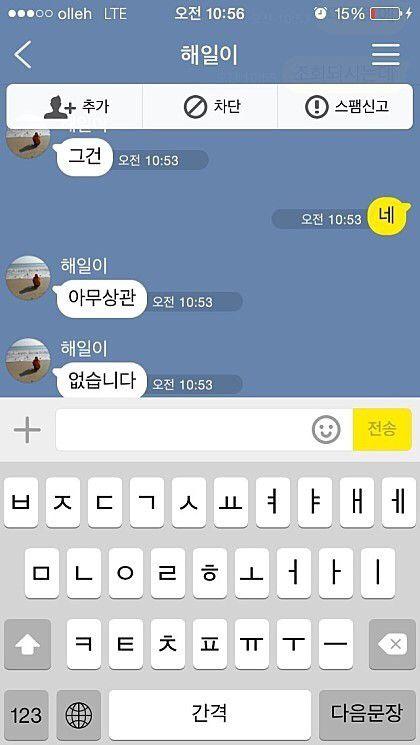Open 해일이's profile picture beside 아무상관
The height and width of the screenshot is (745, 420).
(x=28, y=278)
